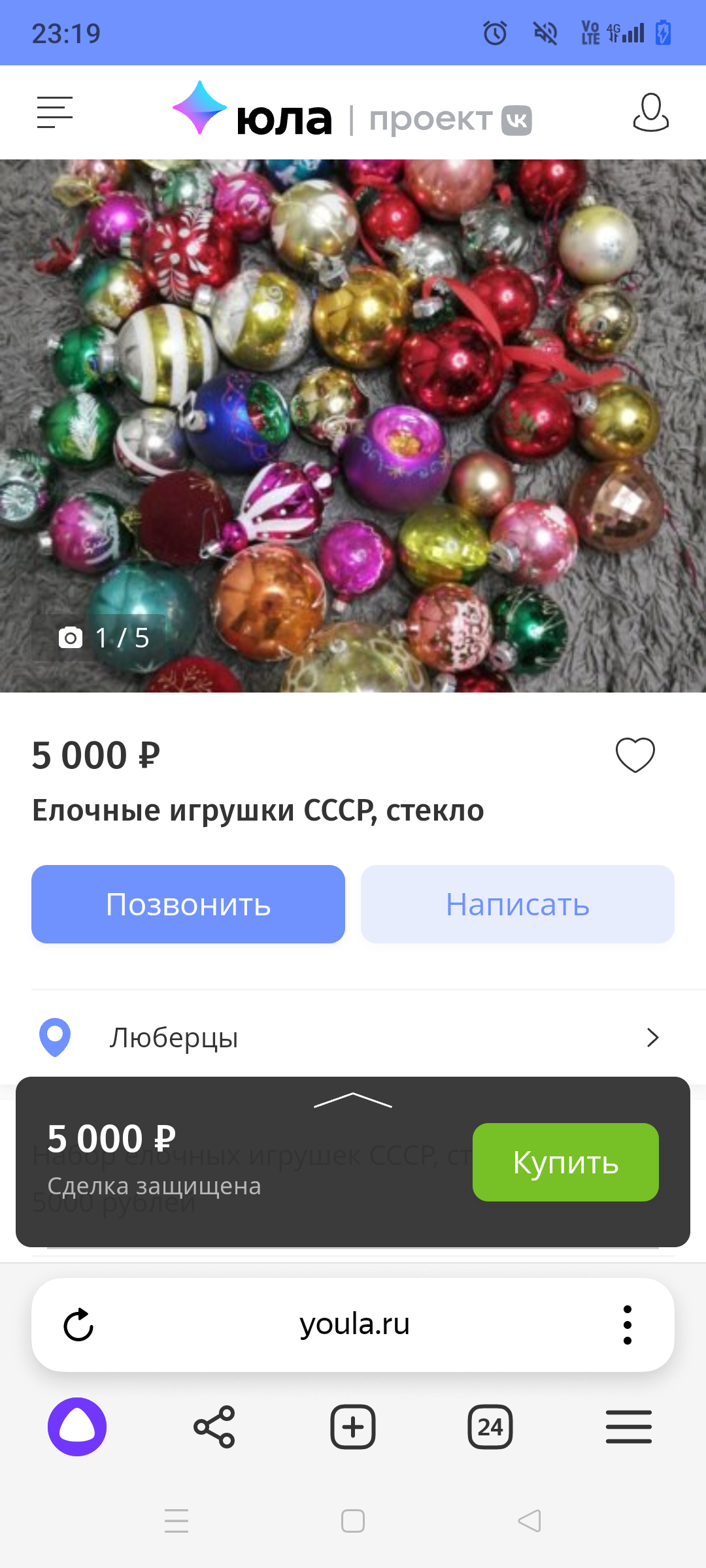Viewport: 706px width, 1568px height.
Task: Add listing to favorites with heart icon
Action: (x=635, y=755)
